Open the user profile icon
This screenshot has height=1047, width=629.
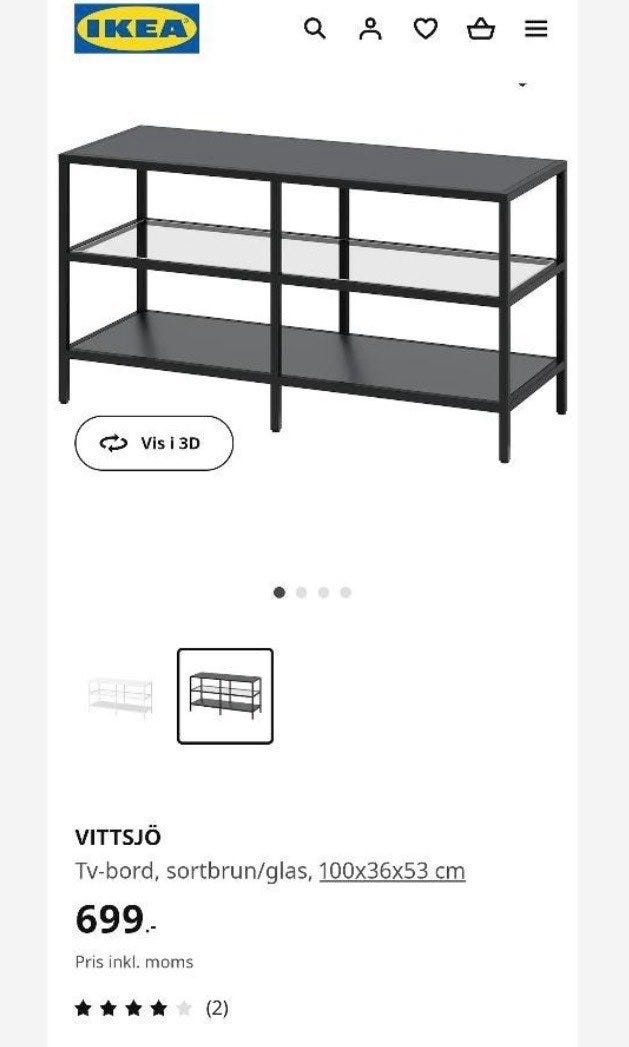tap(370, 29)
